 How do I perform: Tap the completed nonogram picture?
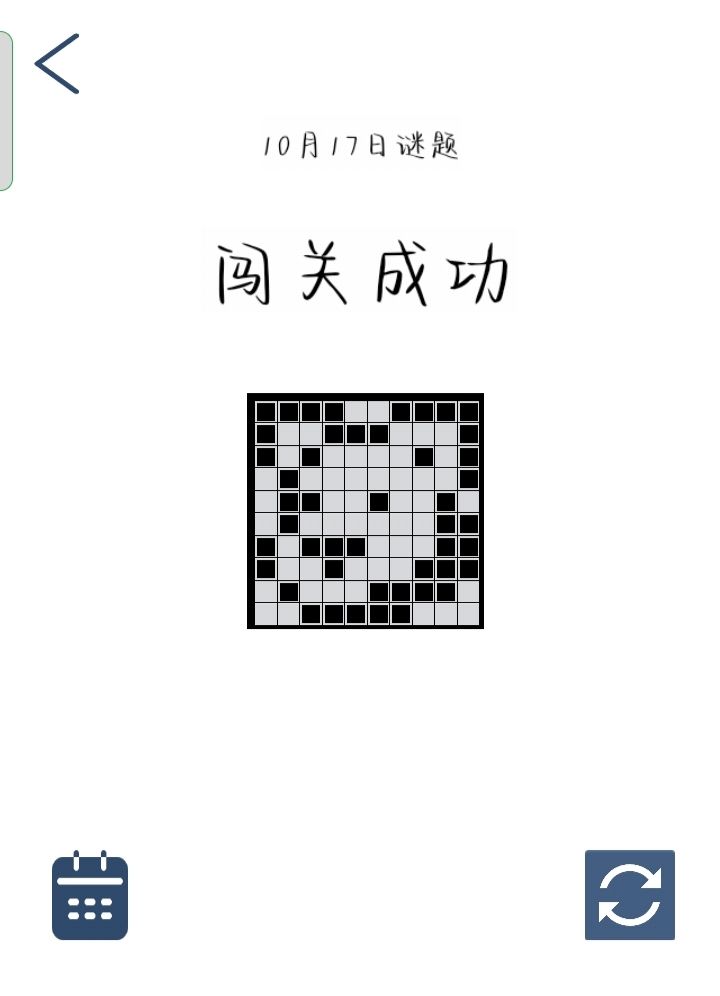click(365, 511)
